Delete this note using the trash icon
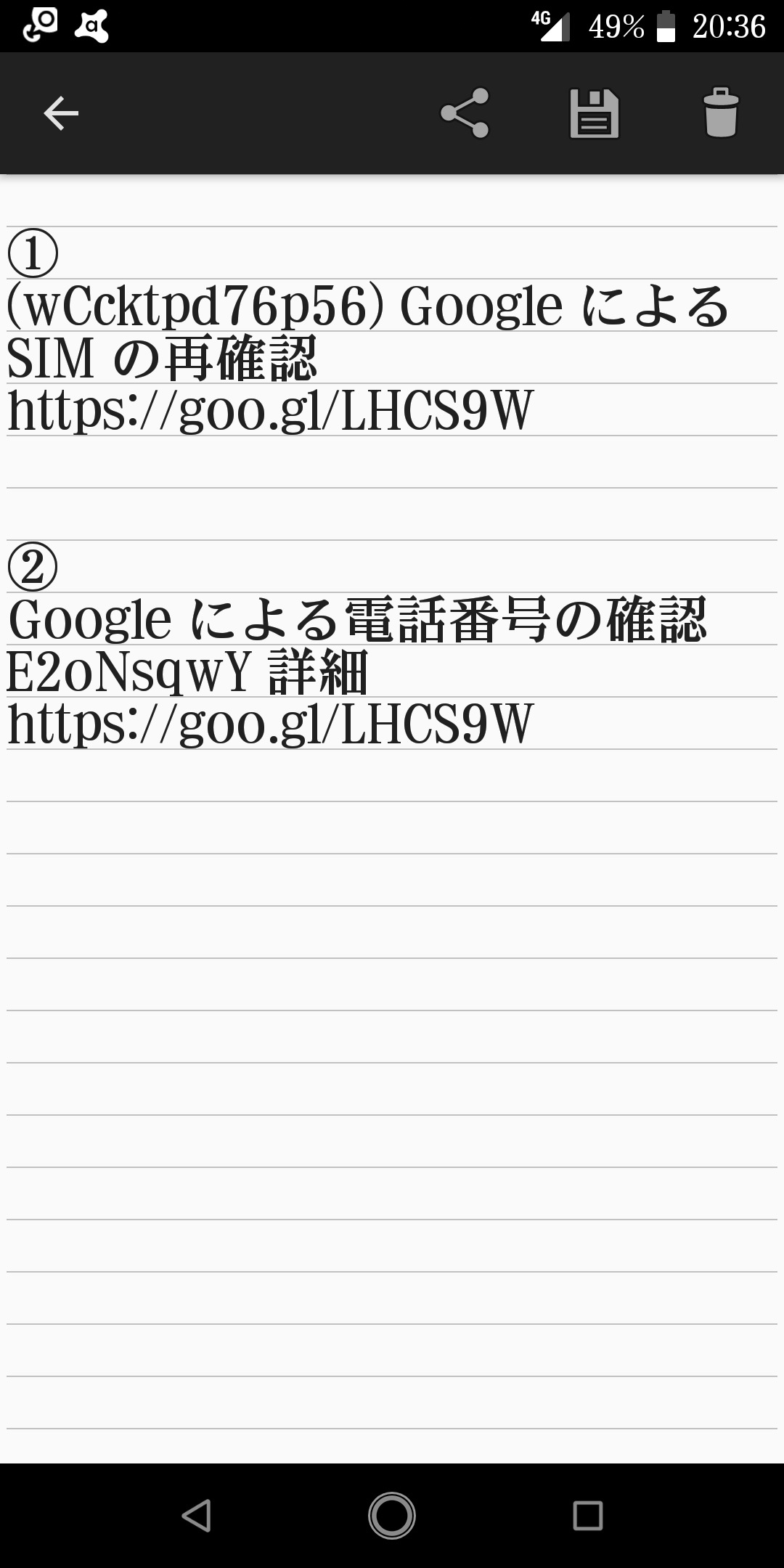The image size is (784, 1568). coord(721,112)
